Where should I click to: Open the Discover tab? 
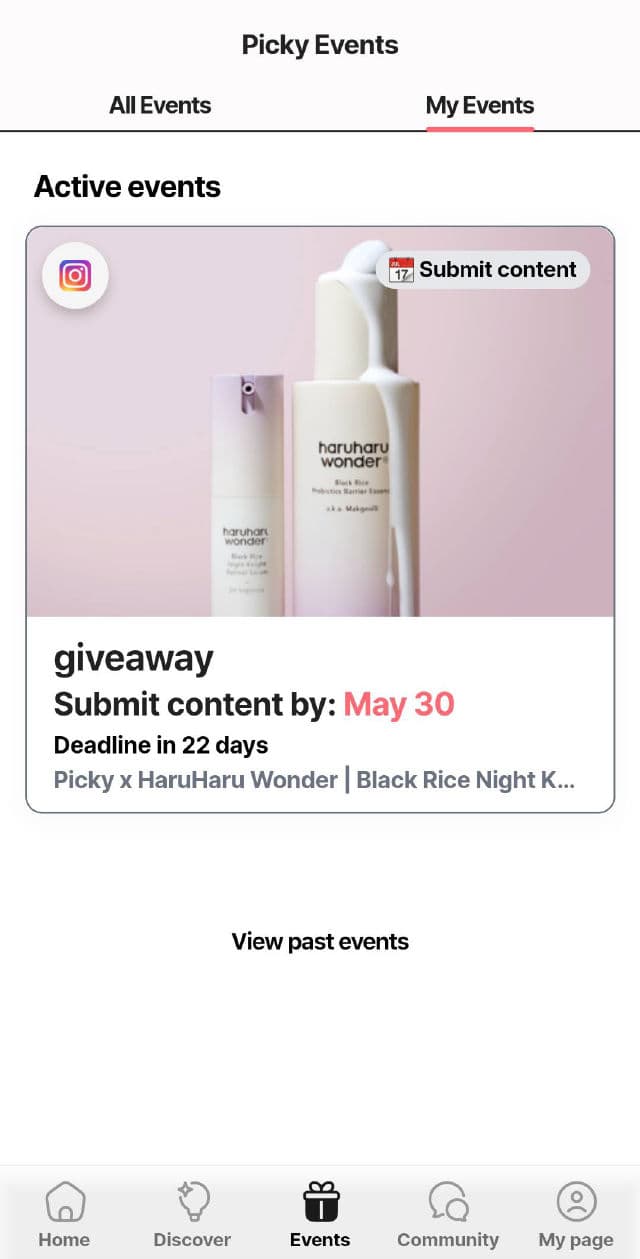point(192,1214)
